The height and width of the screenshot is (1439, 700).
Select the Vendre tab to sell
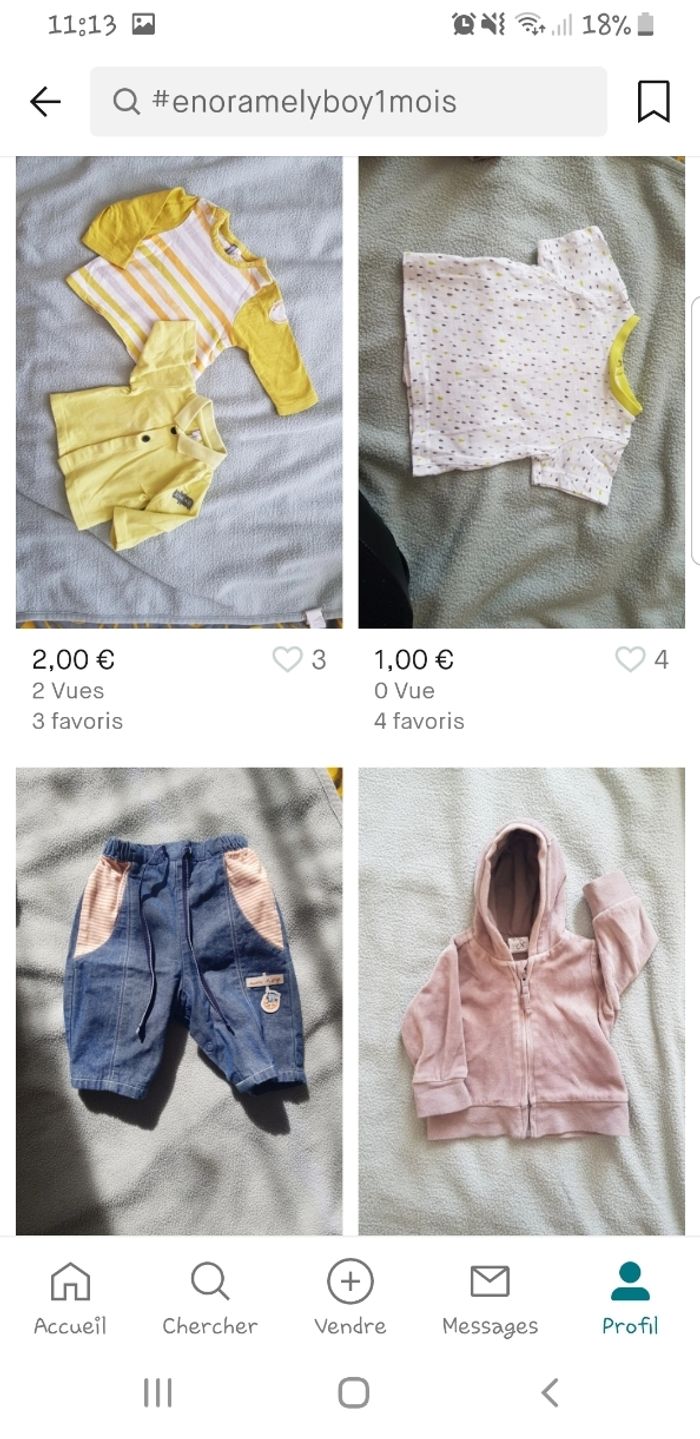pyautogui.click(x=350, y=1299)
